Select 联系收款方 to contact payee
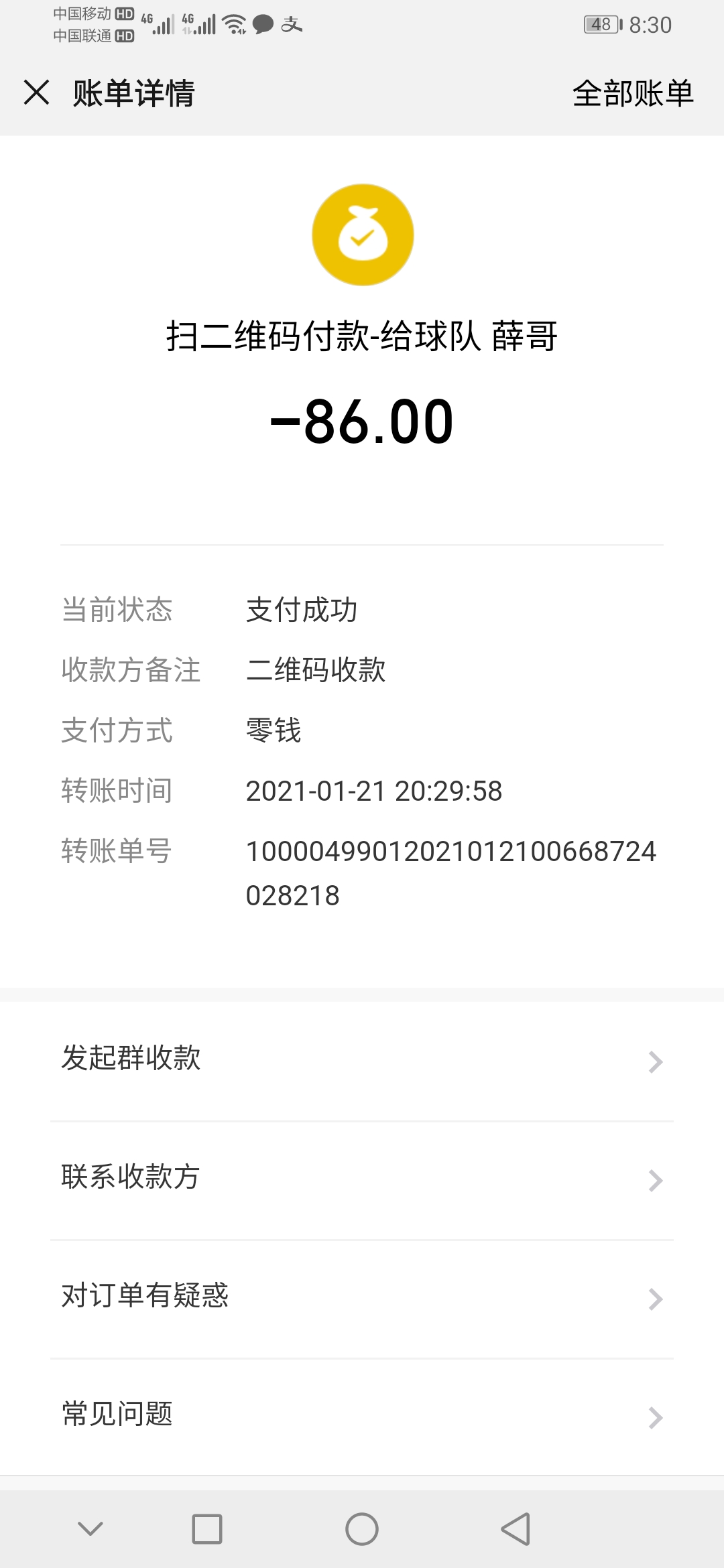Viewport: 724px width, 1568px height. (x=362, y=1179)
